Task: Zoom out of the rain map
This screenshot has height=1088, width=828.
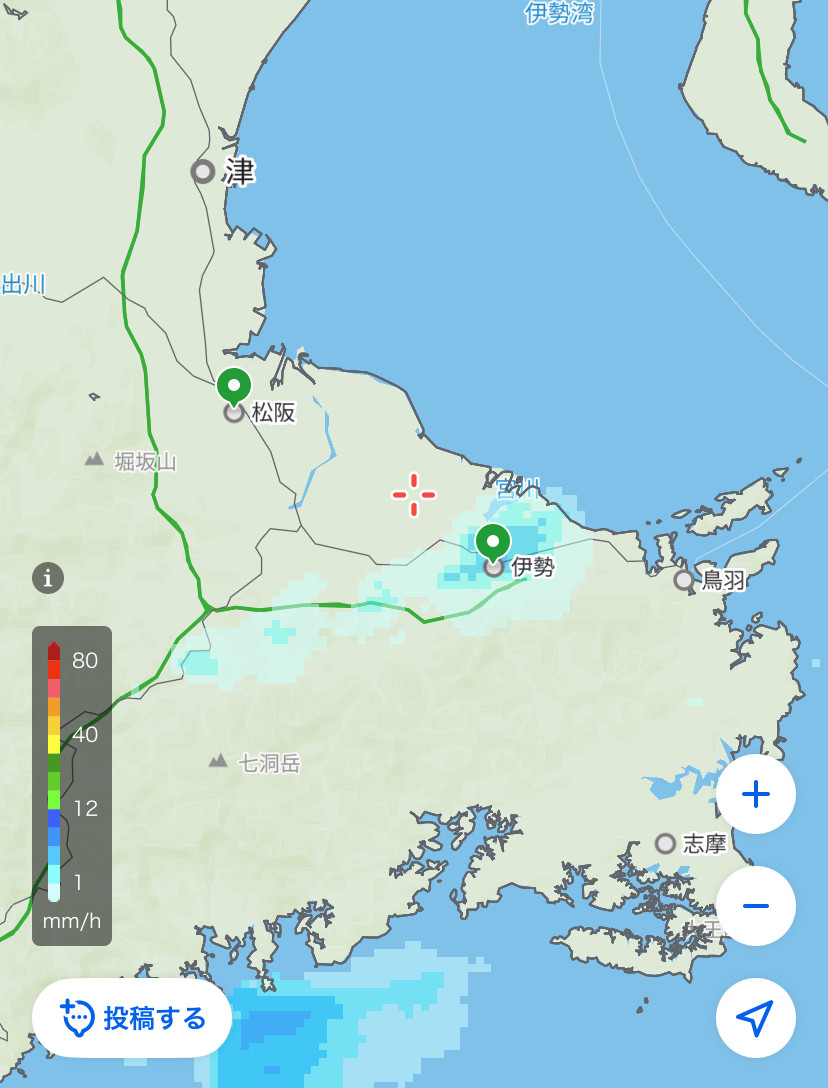Action: pos(756,906)
